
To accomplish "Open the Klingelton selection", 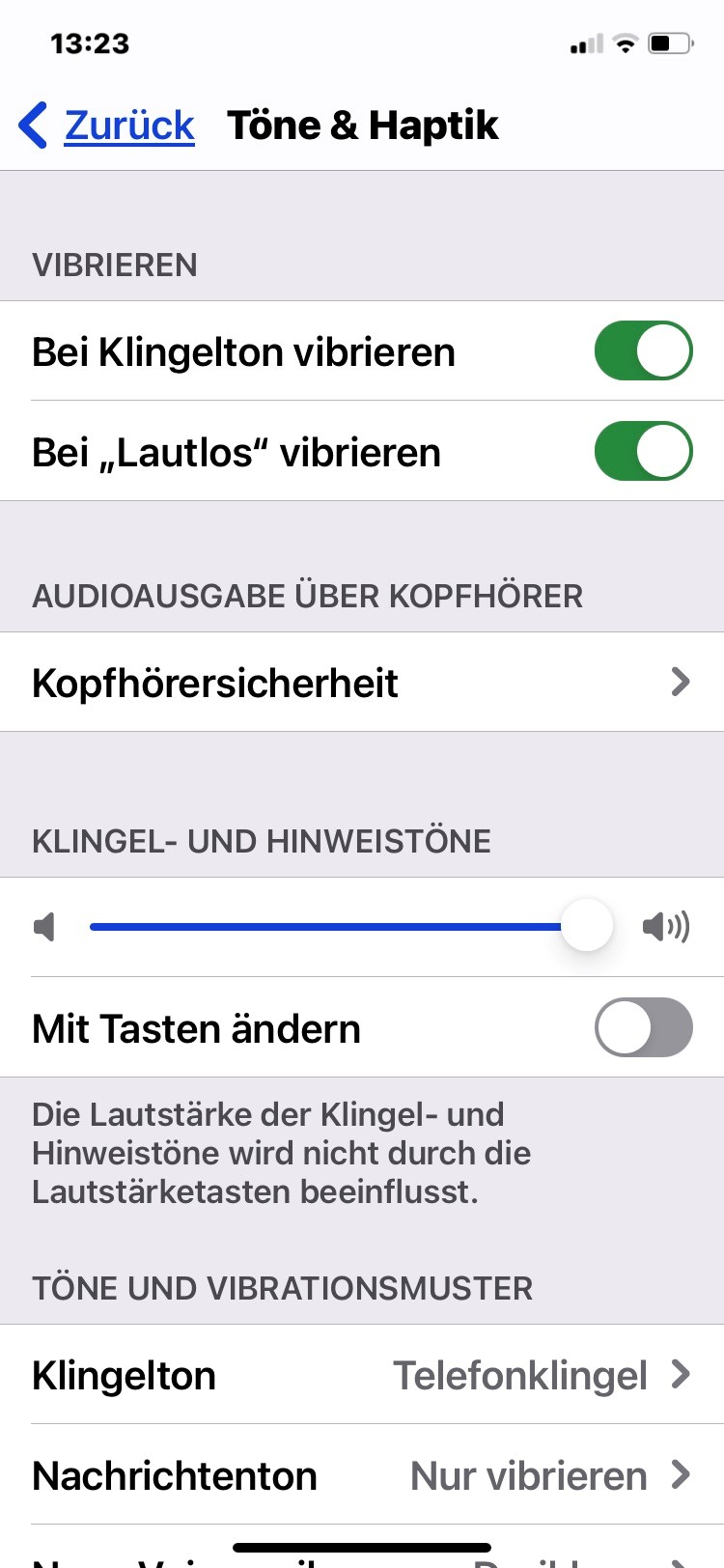I will pos(362,1375).
